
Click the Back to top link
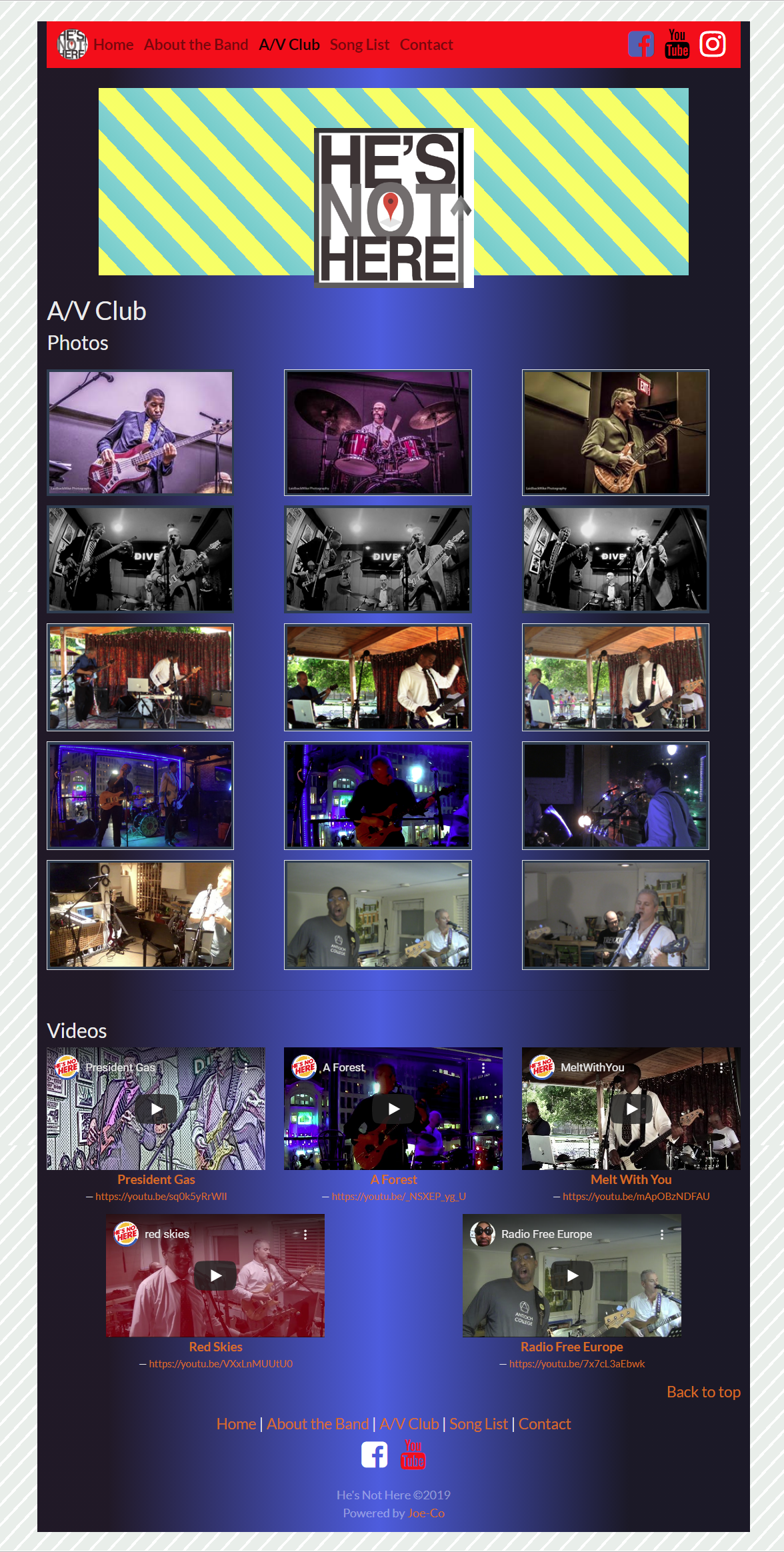point(703,1392)
